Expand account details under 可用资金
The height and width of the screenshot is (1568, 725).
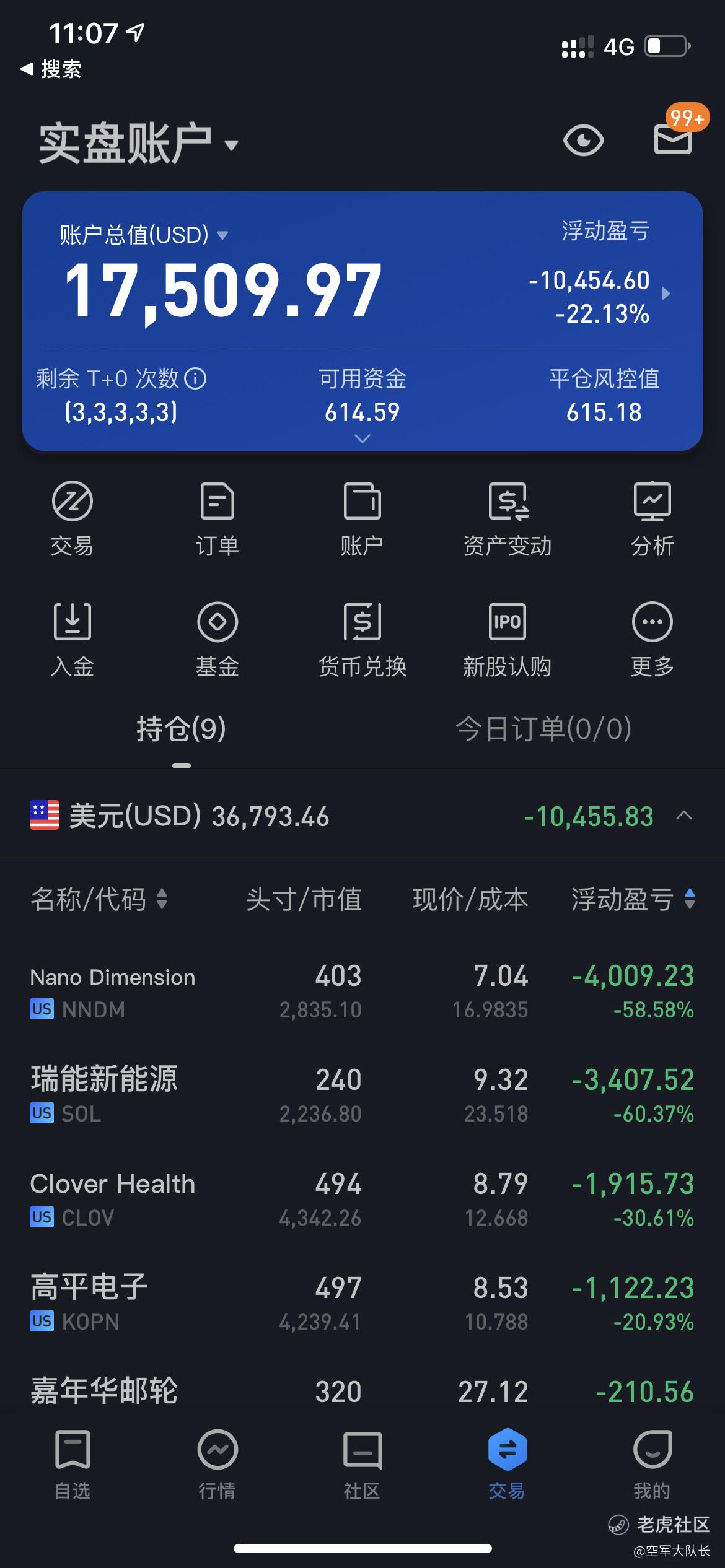(362, 438)
